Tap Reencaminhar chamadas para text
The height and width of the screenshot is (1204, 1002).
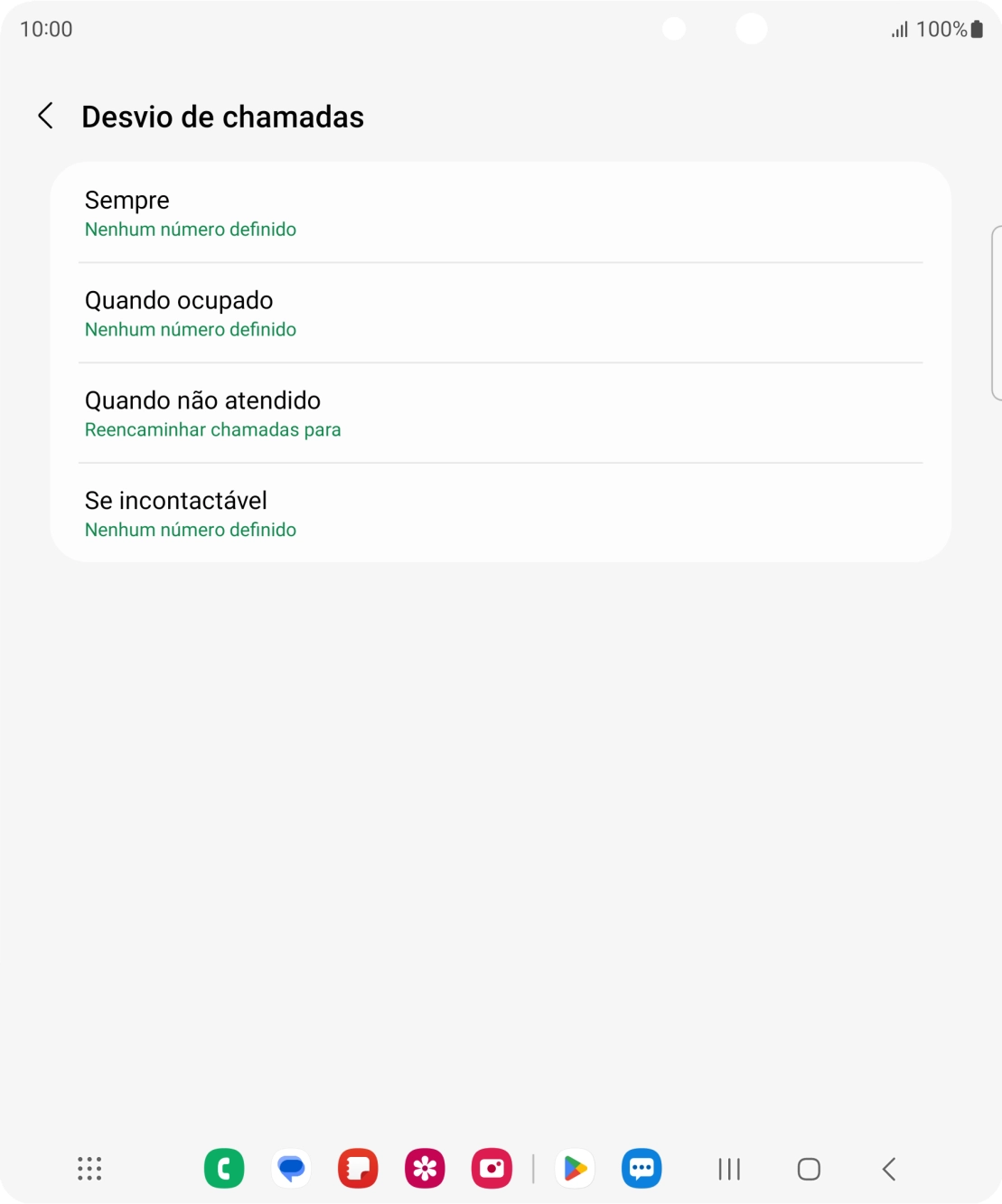(x=212, y=430)
